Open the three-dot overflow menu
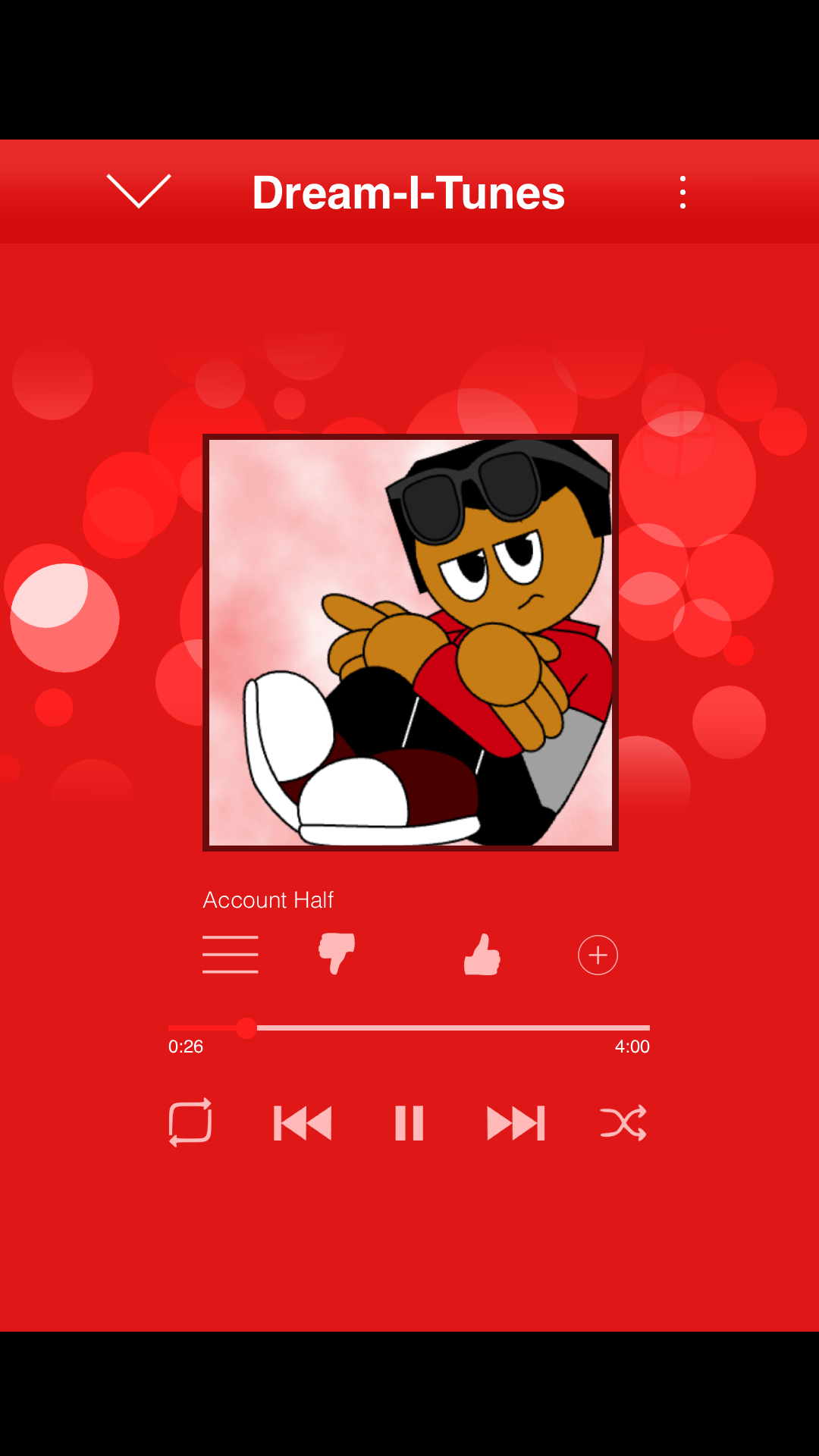Screen dimensions: 819x1456 682,193
